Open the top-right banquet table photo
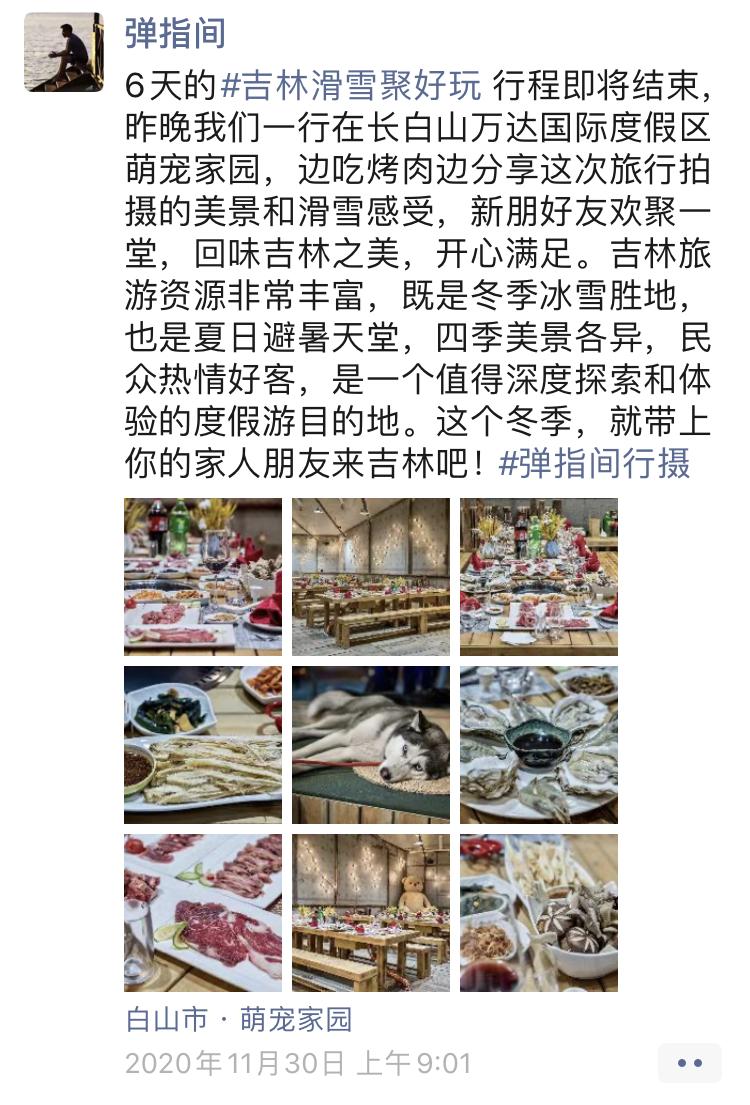This screenshot has height=1105, width=750. (x=538, y=576)
